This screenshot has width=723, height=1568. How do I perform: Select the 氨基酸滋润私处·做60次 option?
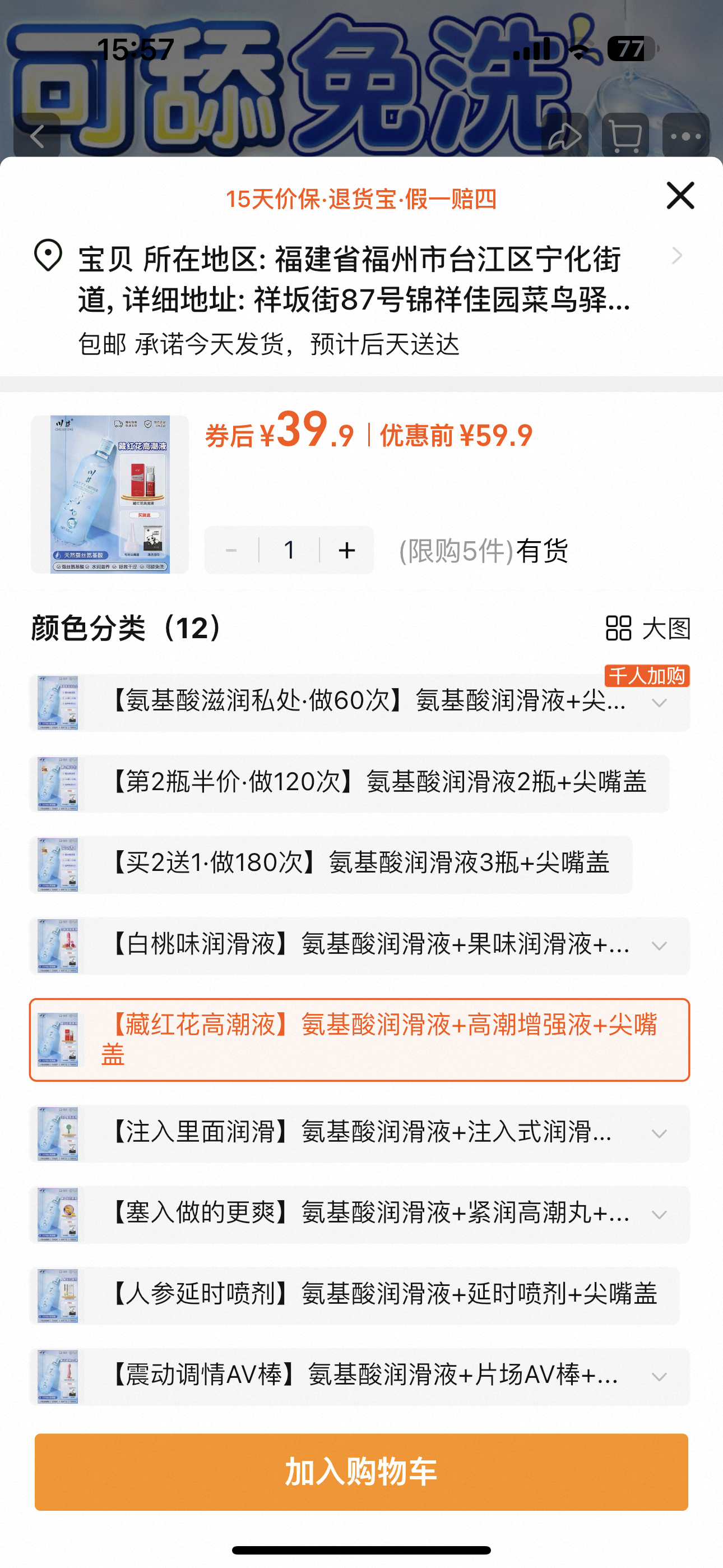[x=359, y=702]
